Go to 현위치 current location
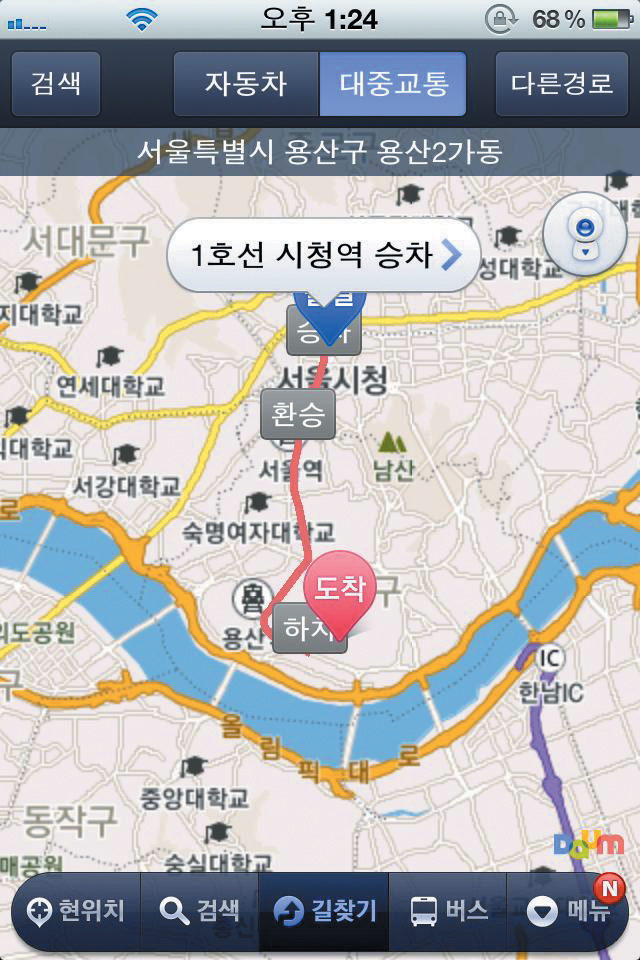640x960 pixels. pyautogui.click(x=77, y=911)
